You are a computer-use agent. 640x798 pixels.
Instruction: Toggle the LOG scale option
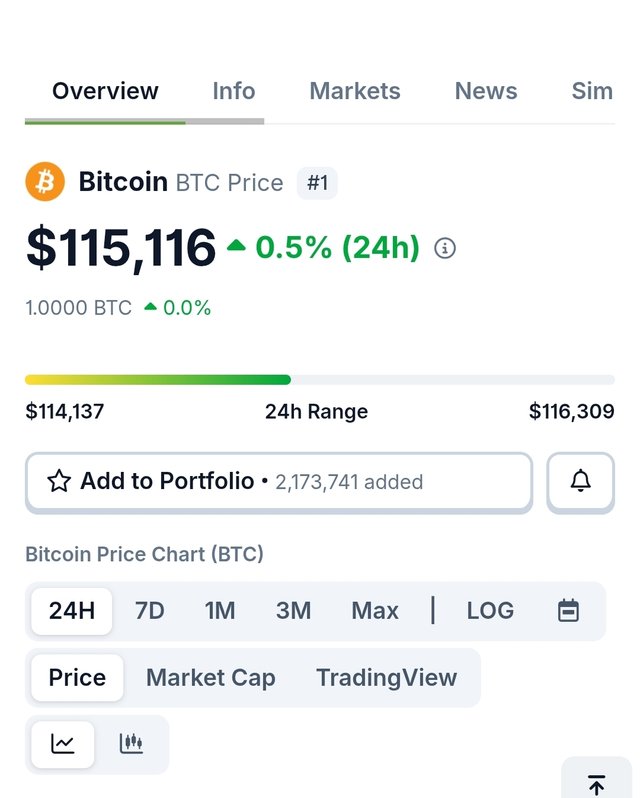point(490,610)
